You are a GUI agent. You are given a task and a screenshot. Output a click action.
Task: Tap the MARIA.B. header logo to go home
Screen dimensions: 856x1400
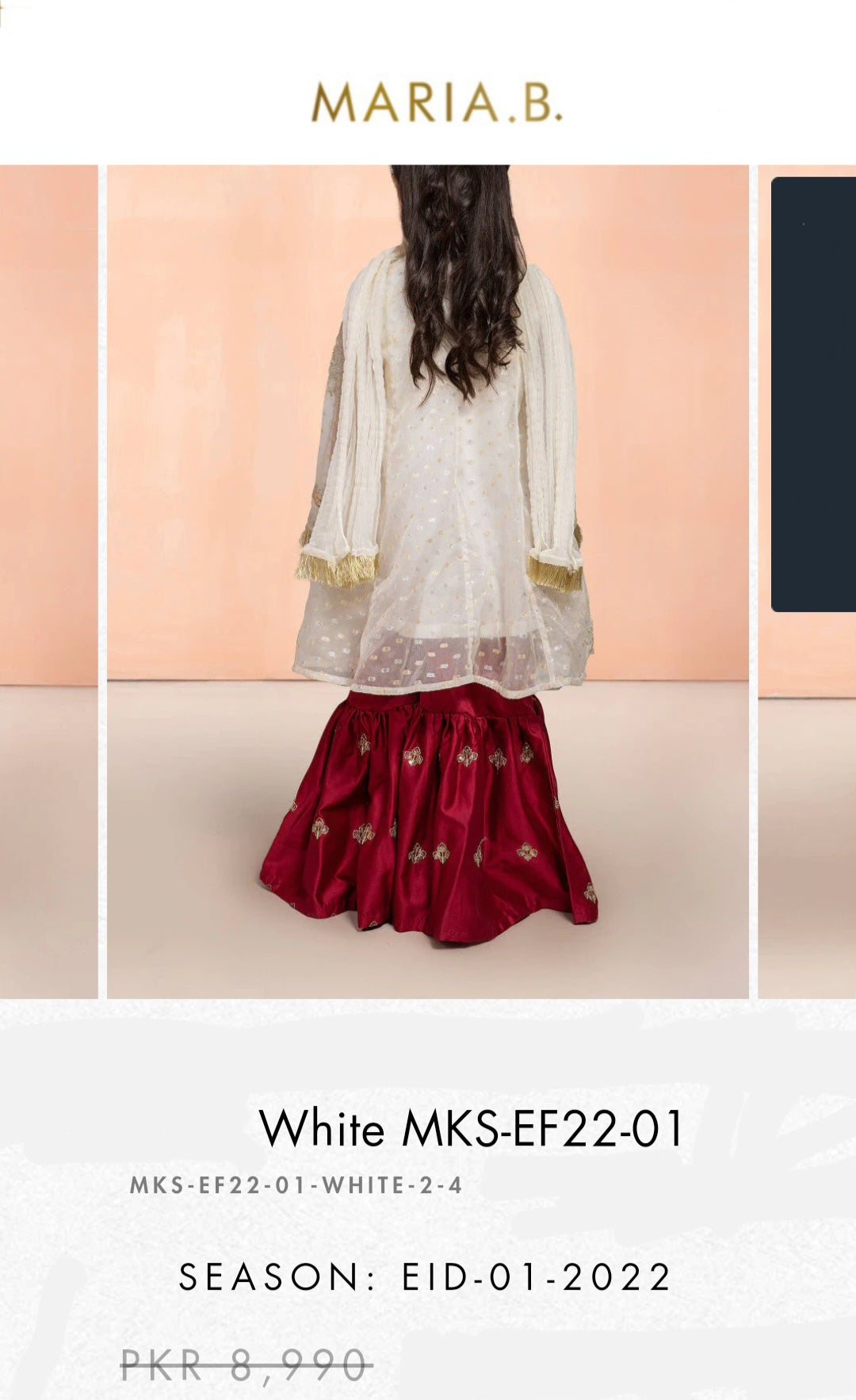click(x=437, y=102)
